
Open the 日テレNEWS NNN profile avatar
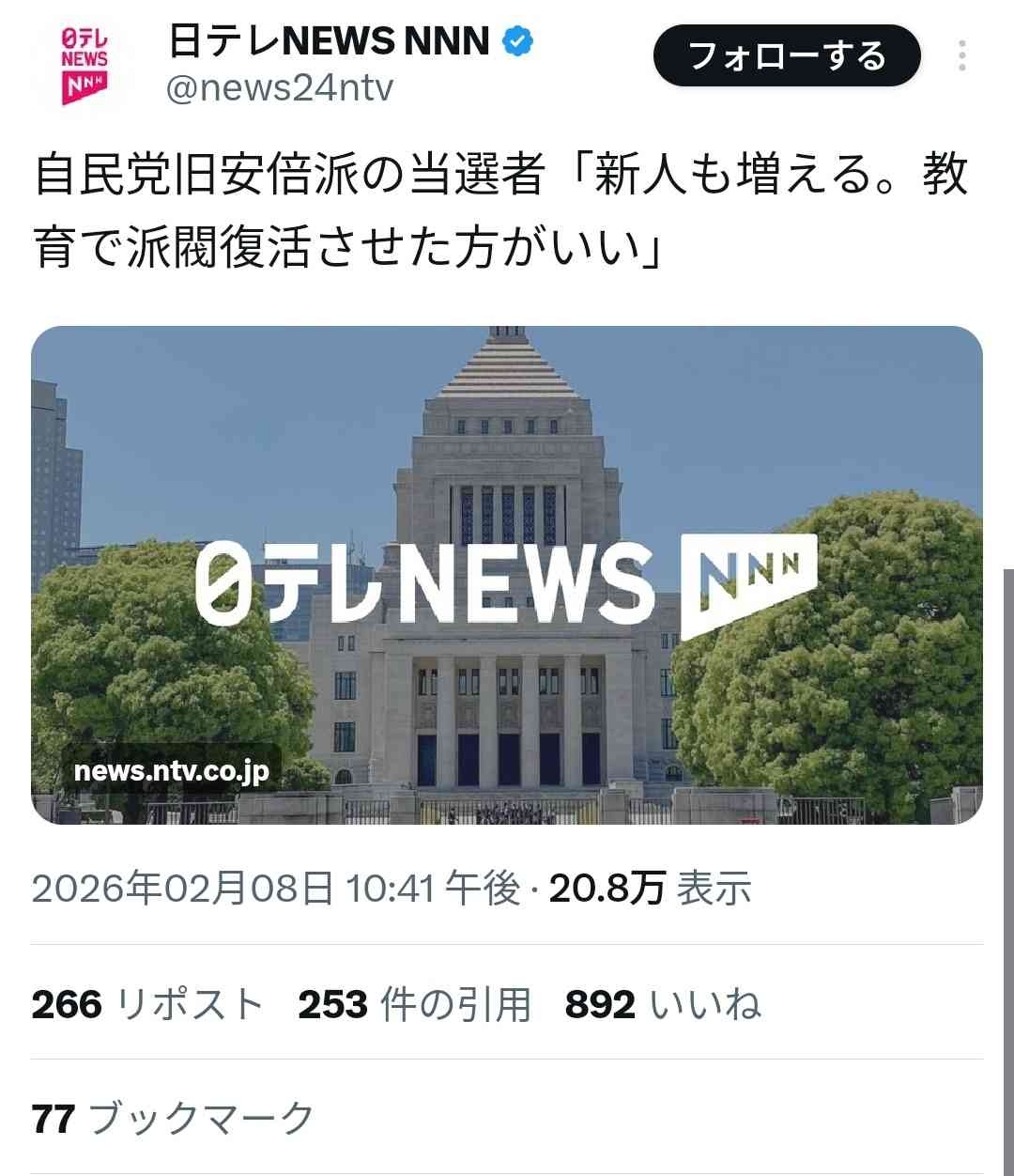tap(84, 65)
